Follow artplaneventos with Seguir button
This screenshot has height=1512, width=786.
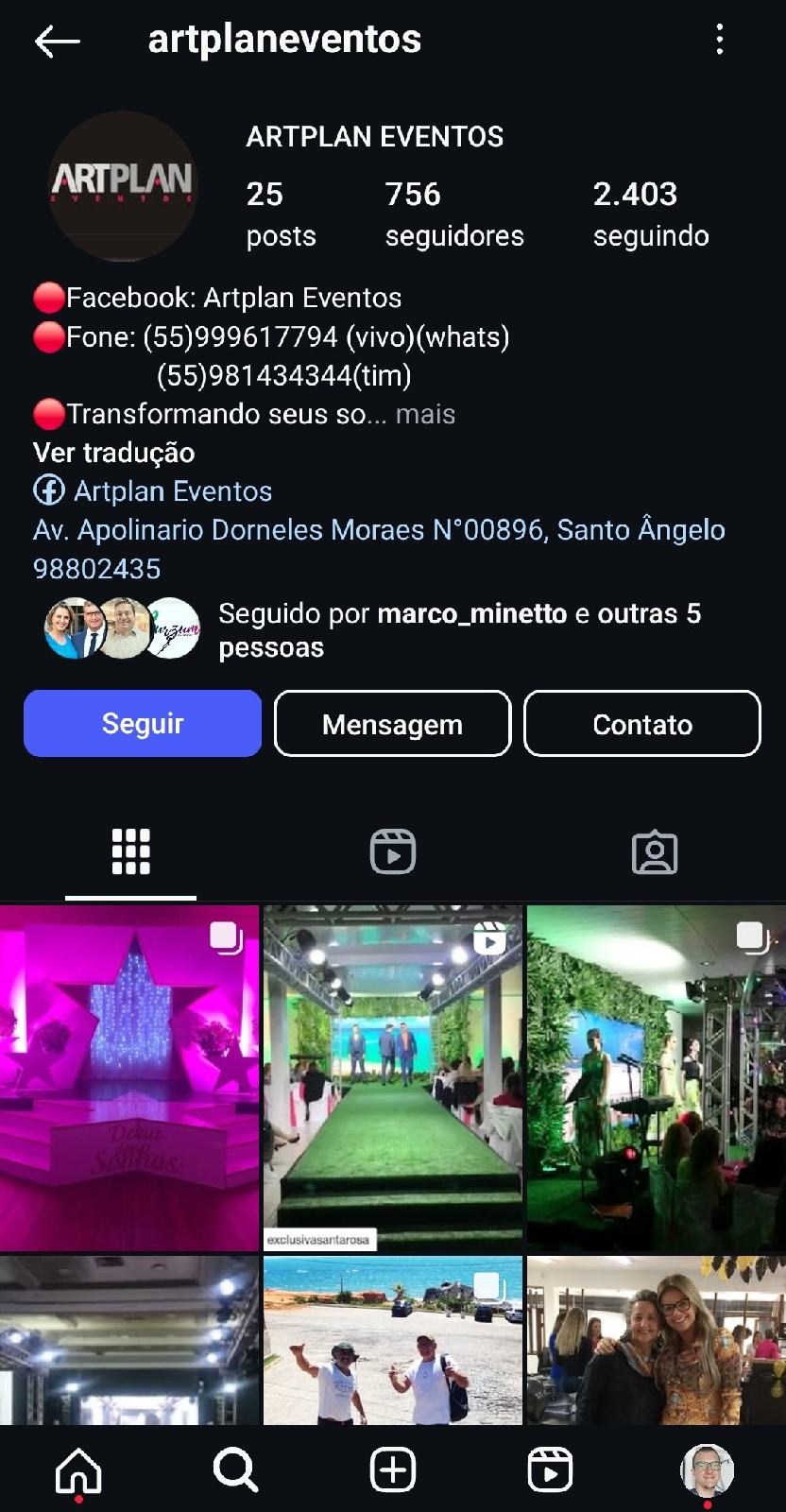tap(143, 724)
